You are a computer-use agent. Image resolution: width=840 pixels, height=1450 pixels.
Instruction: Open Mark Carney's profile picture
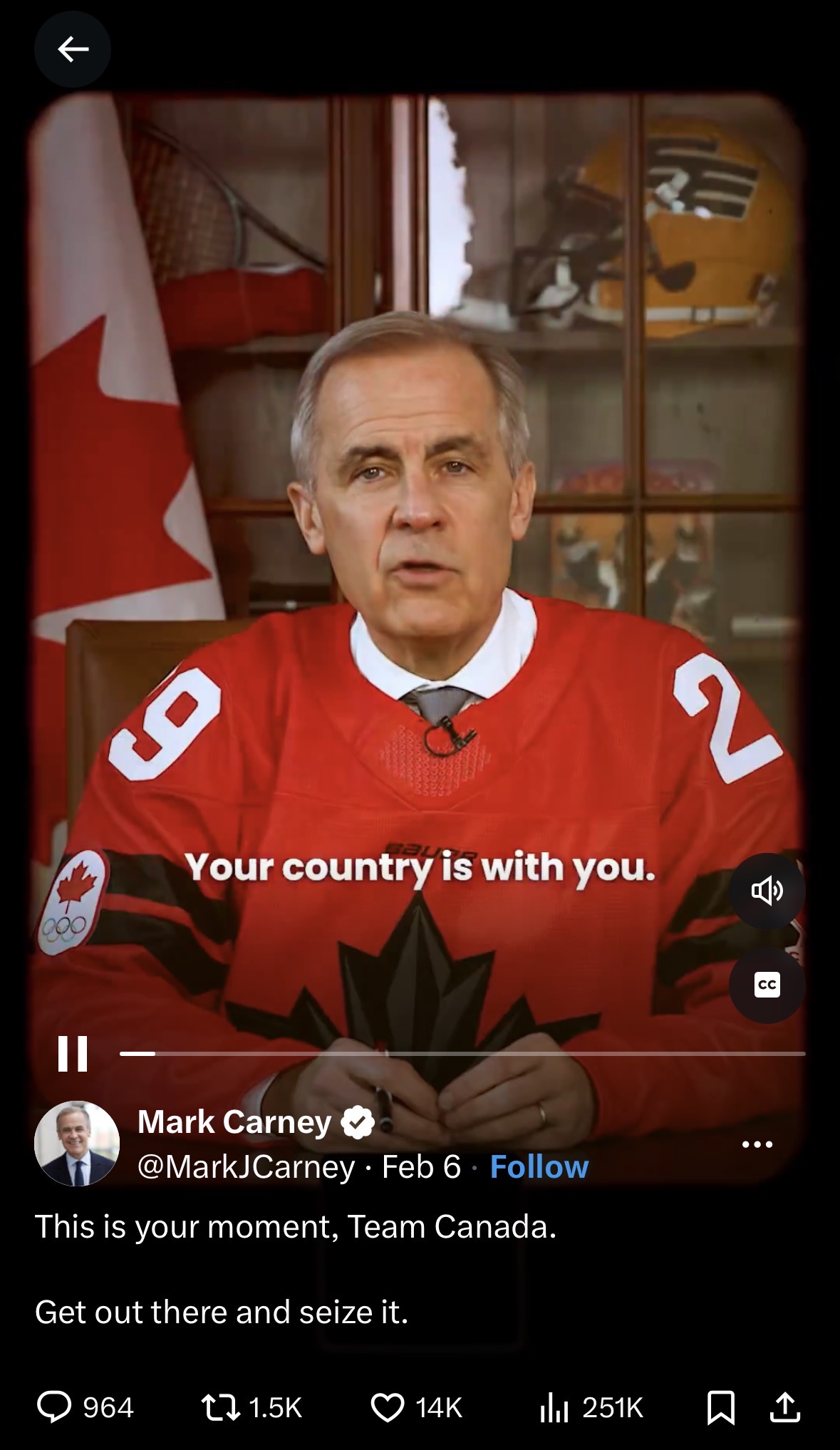pos(77,1144)
